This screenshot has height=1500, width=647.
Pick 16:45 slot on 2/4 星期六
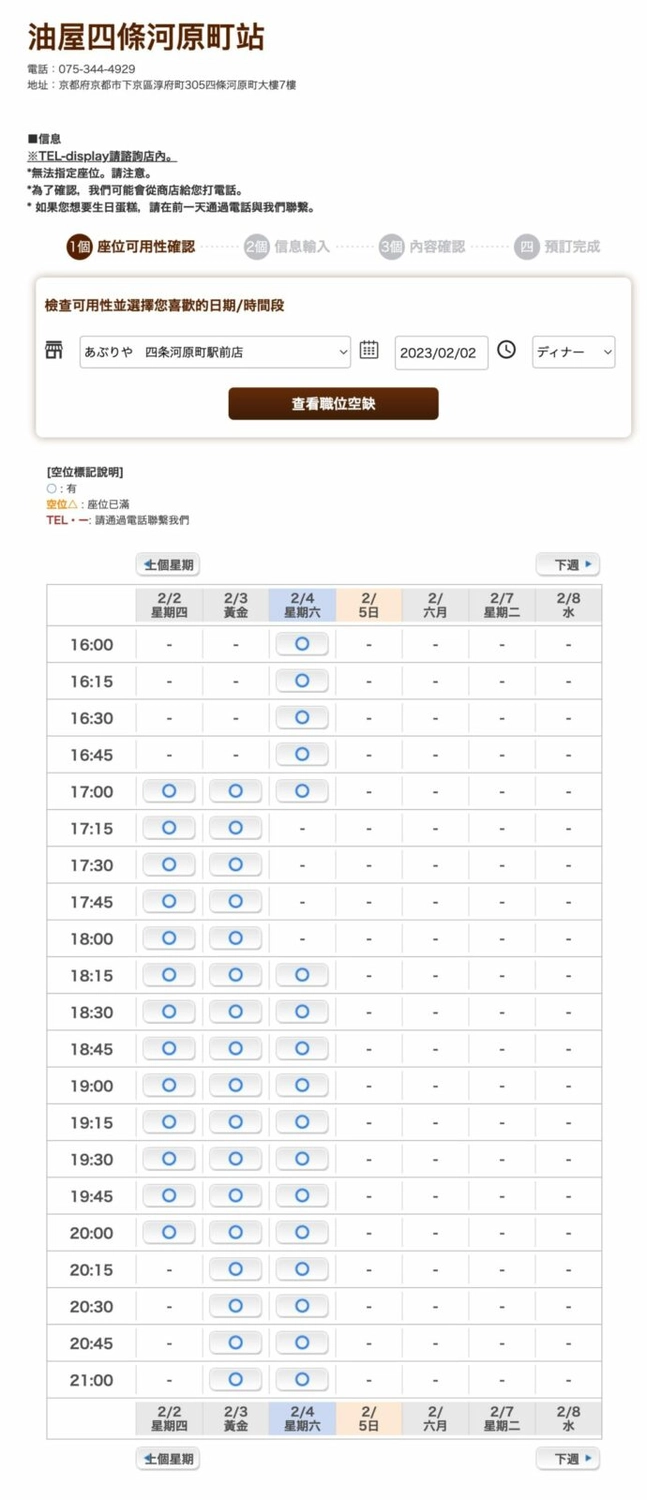coord(302,754)
